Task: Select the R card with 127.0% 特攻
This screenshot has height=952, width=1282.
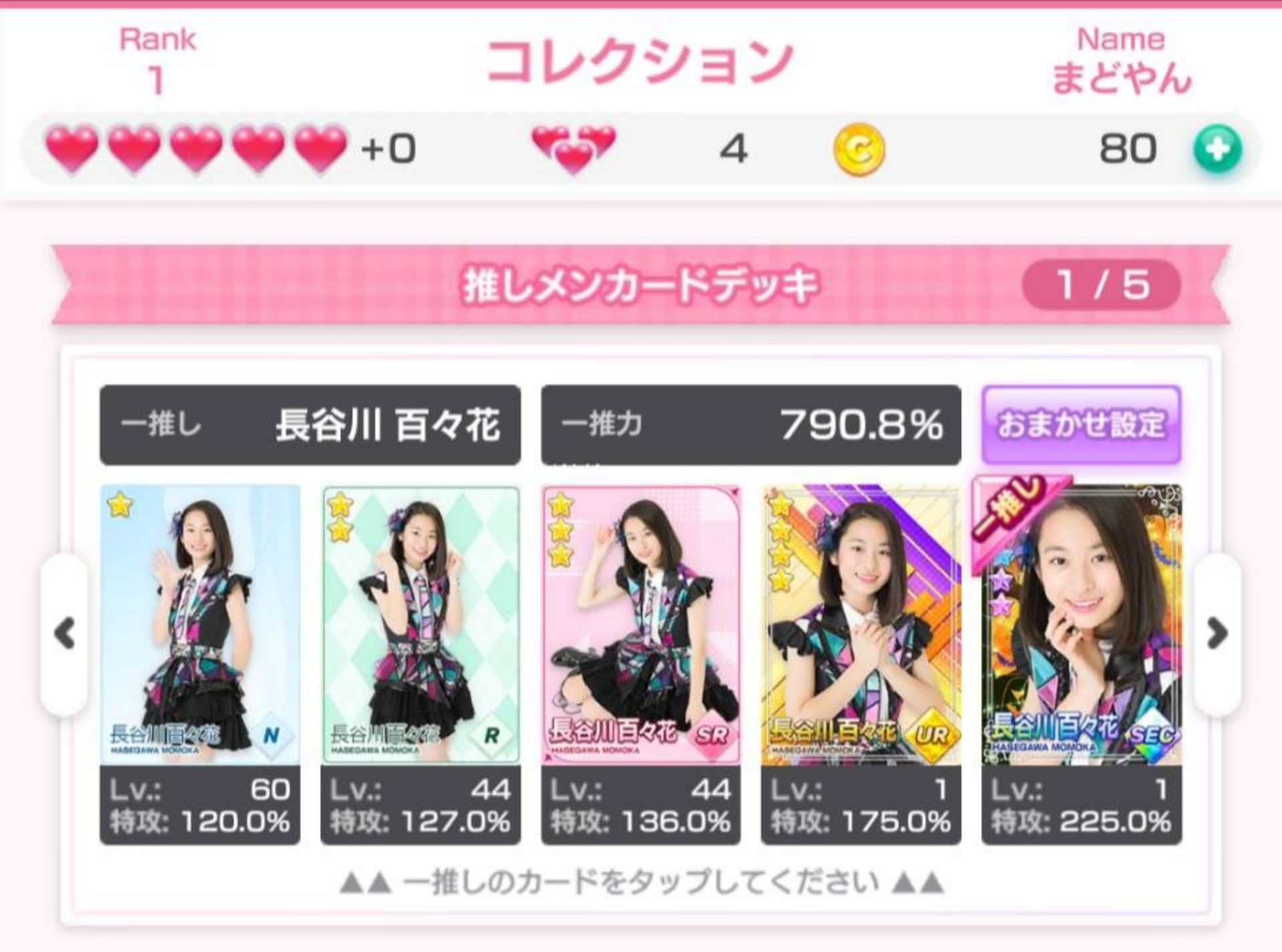Action: [x=420, y=624]
